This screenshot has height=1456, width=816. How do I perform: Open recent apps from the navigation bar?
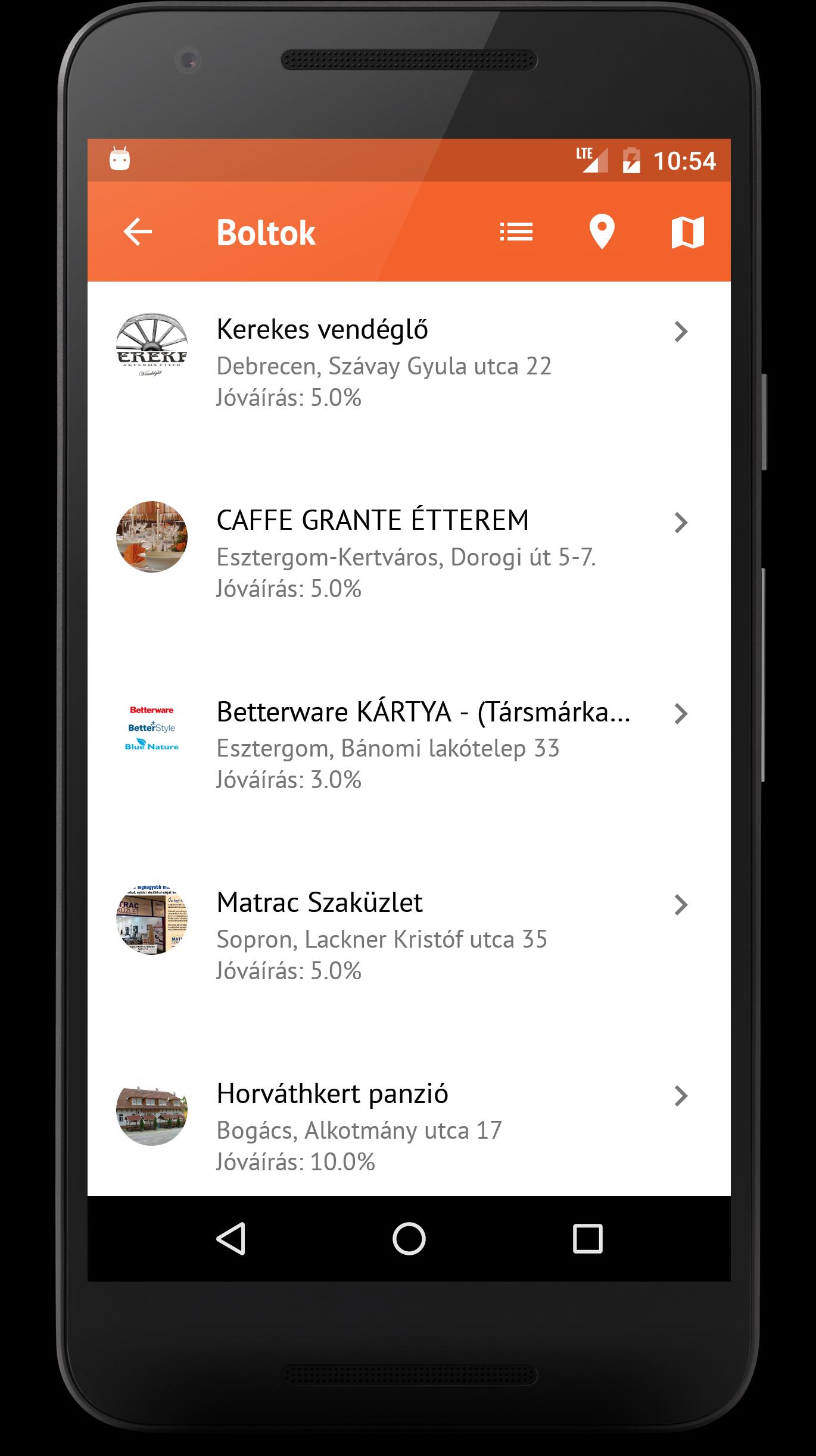[587, 1239]
